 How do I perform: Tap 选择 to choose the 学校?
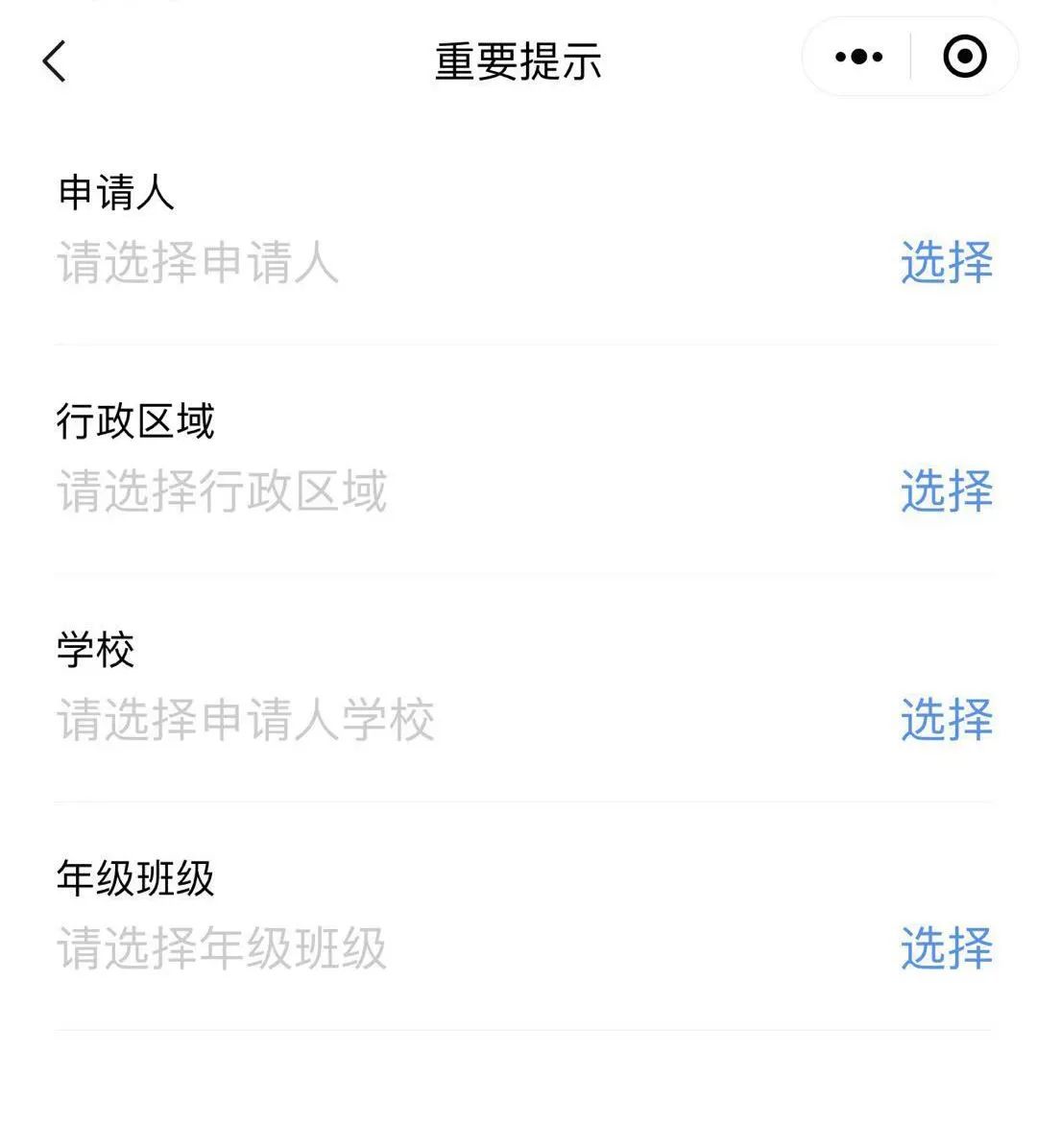[946, 719]
